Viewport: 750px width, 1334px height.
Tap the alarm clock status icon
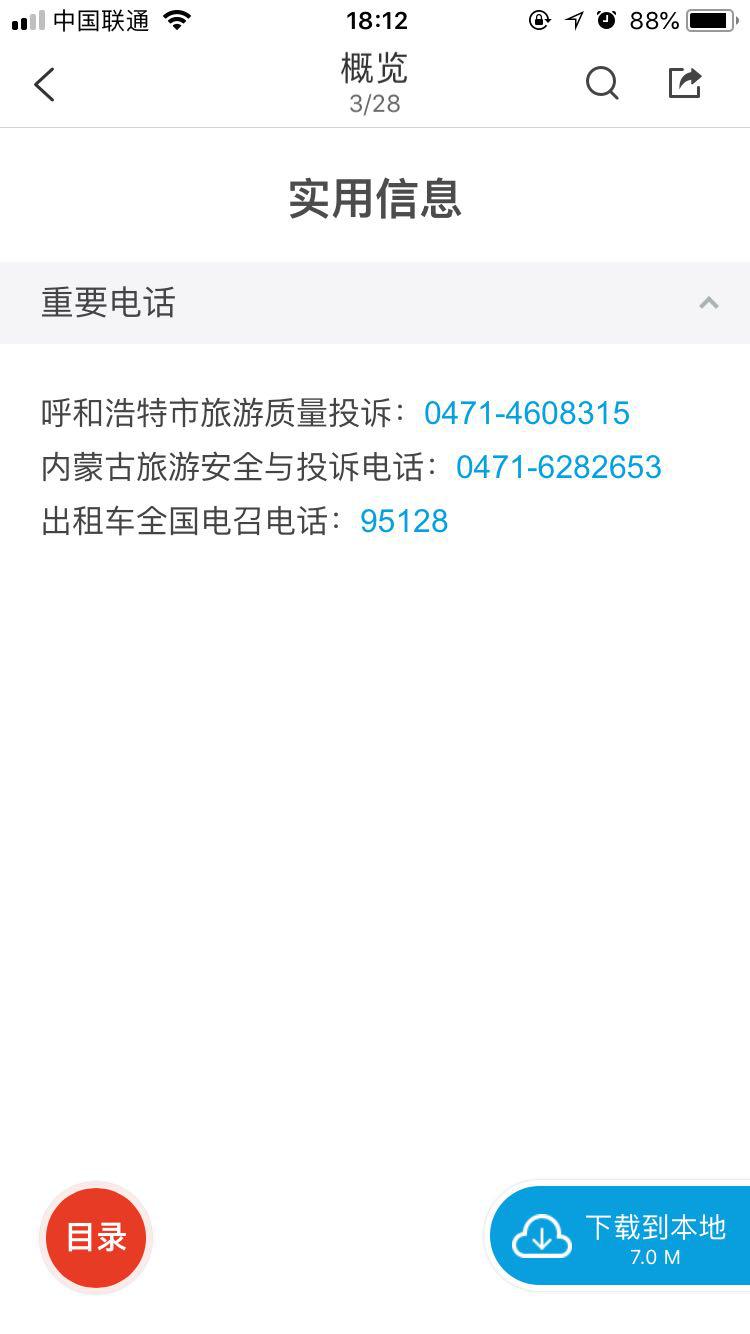click(606, 18)
